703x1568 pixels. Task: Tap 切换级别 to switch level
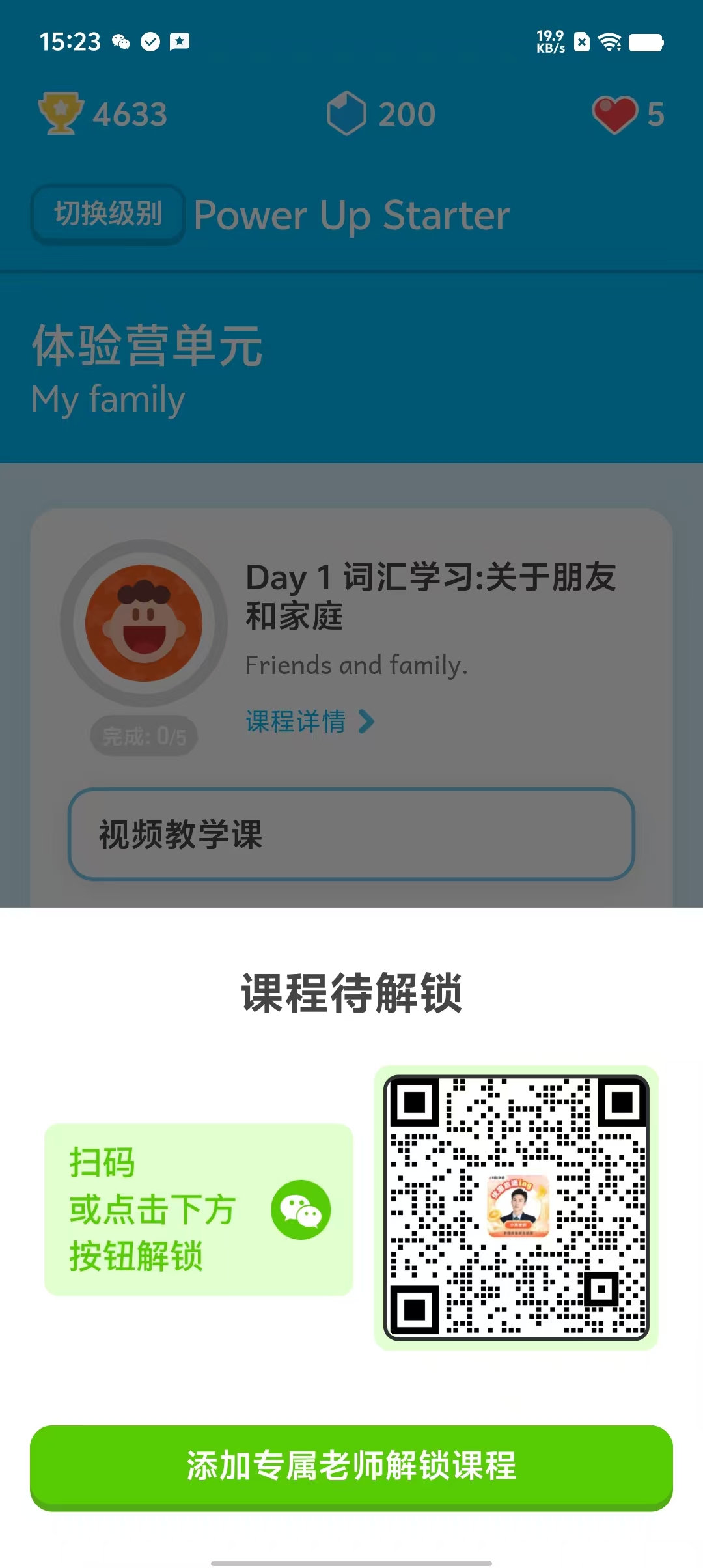[x=108, y=214]
